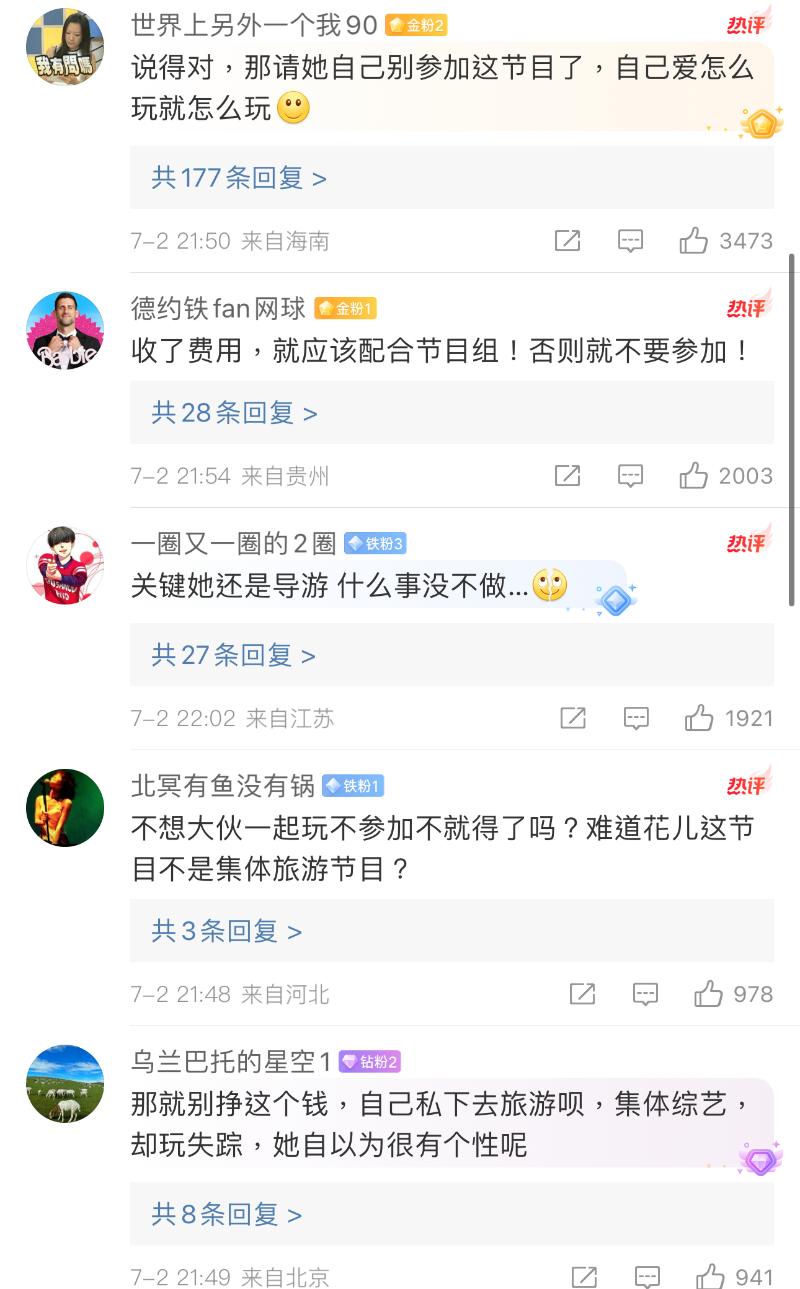Repost 一圈又一圈的2圈's comment

click(x=573, y=718)
